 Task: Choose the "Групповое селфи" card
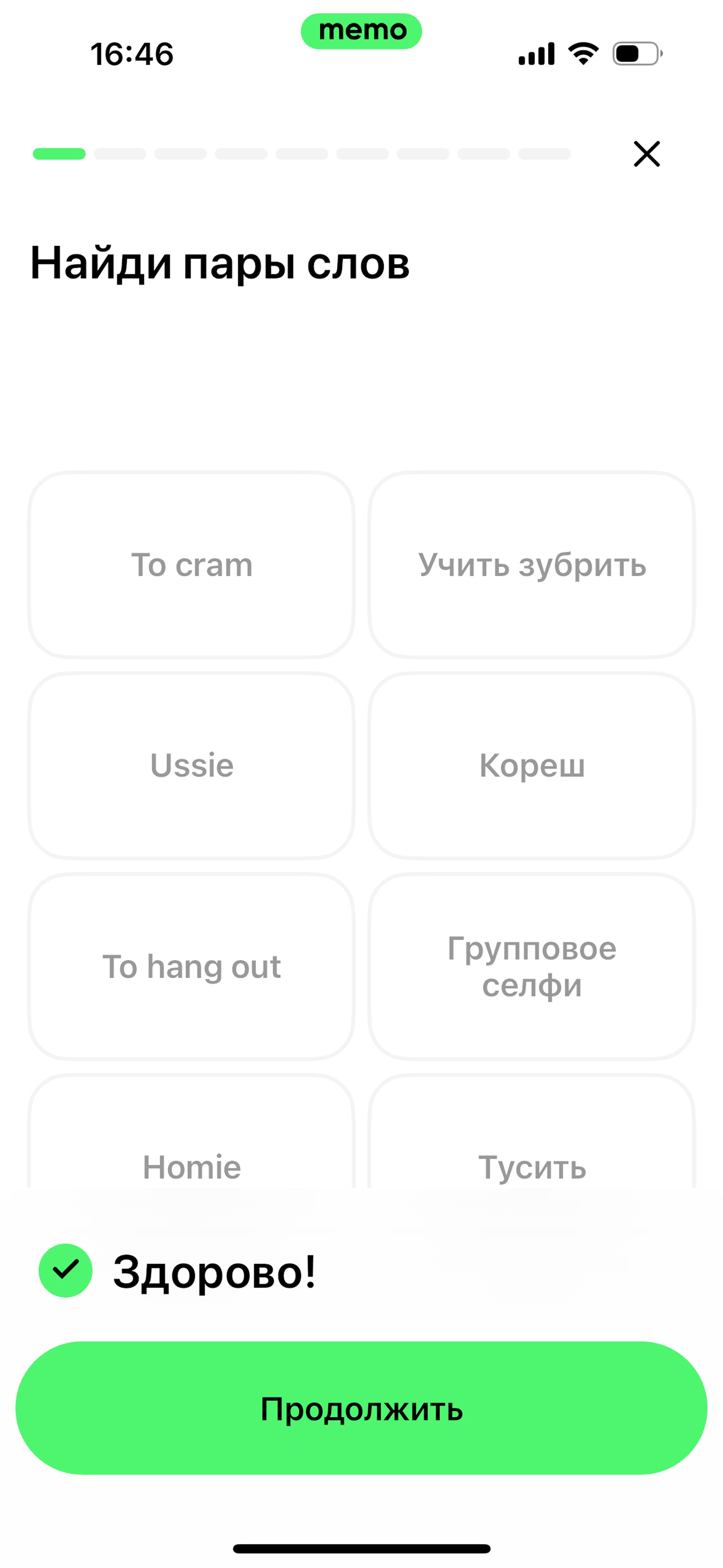click(x=531, y=967)
